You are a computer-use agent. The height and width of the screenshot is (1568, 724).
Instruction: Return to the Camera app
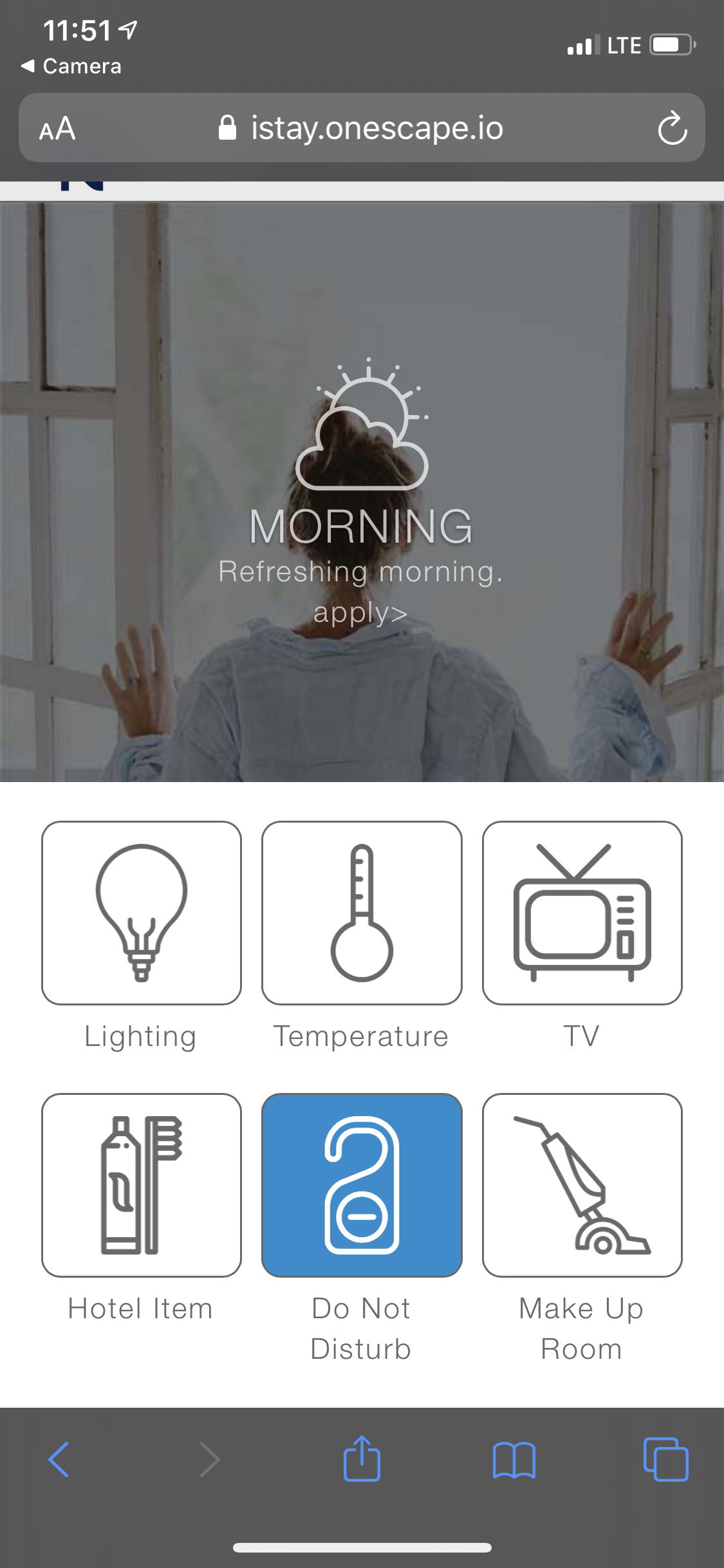[71, 66]
